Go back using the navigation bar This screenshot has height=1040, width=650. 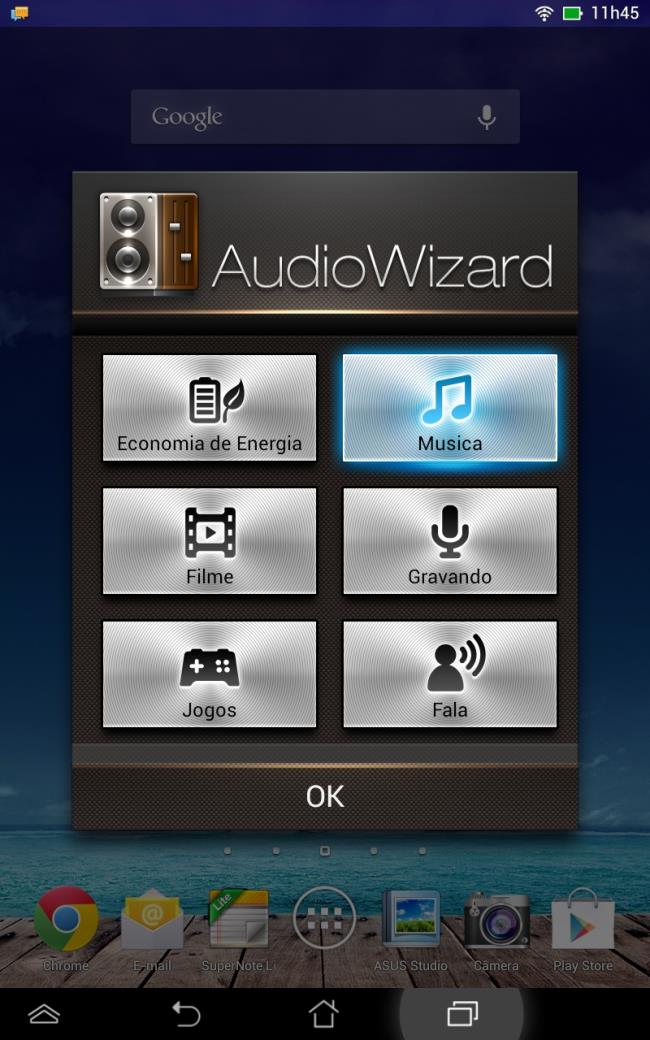click(186, 1014)
